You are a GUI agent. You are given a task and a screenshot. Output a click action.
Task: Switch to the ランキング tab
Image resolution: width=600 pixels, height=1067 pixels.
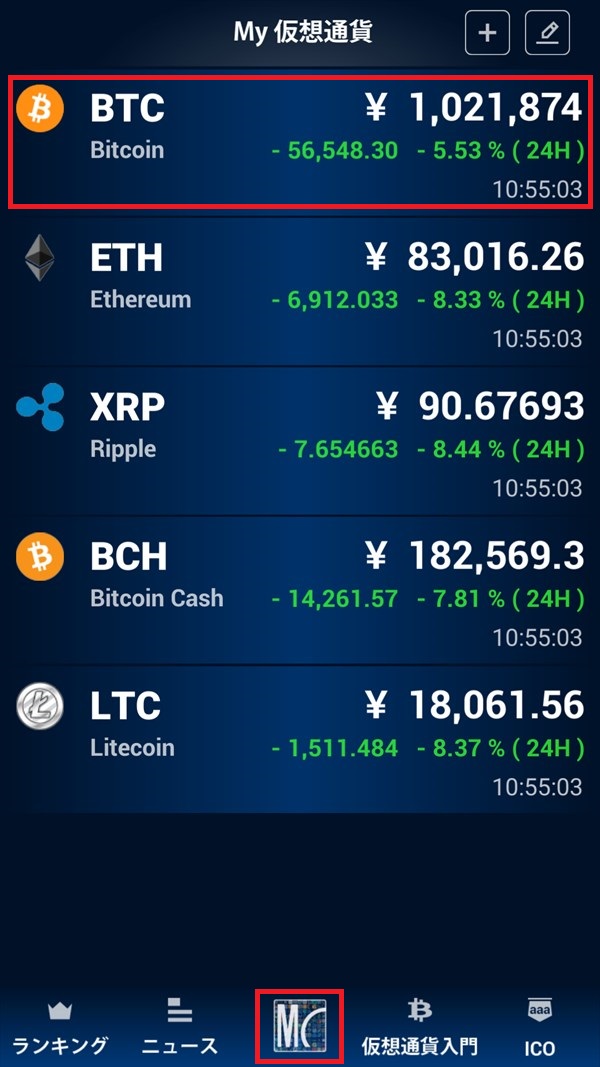(x=60, y=1027)
